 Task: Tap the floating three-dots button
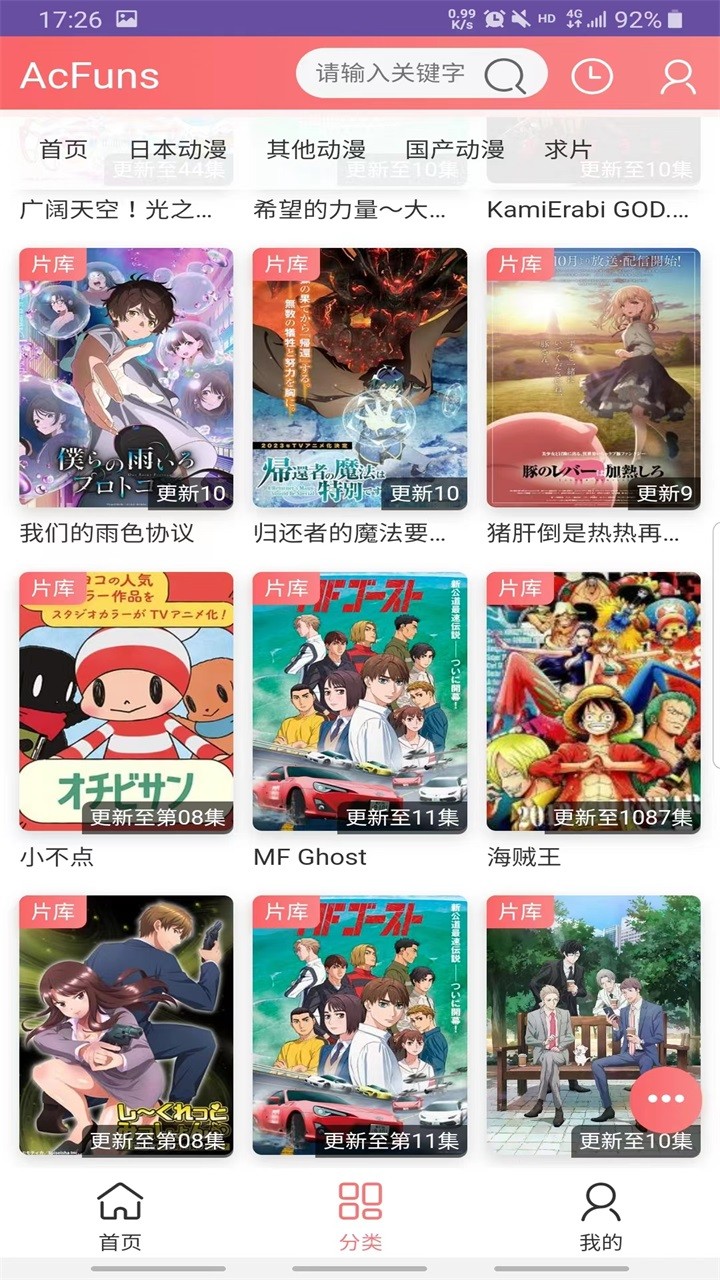point(665,1099)
